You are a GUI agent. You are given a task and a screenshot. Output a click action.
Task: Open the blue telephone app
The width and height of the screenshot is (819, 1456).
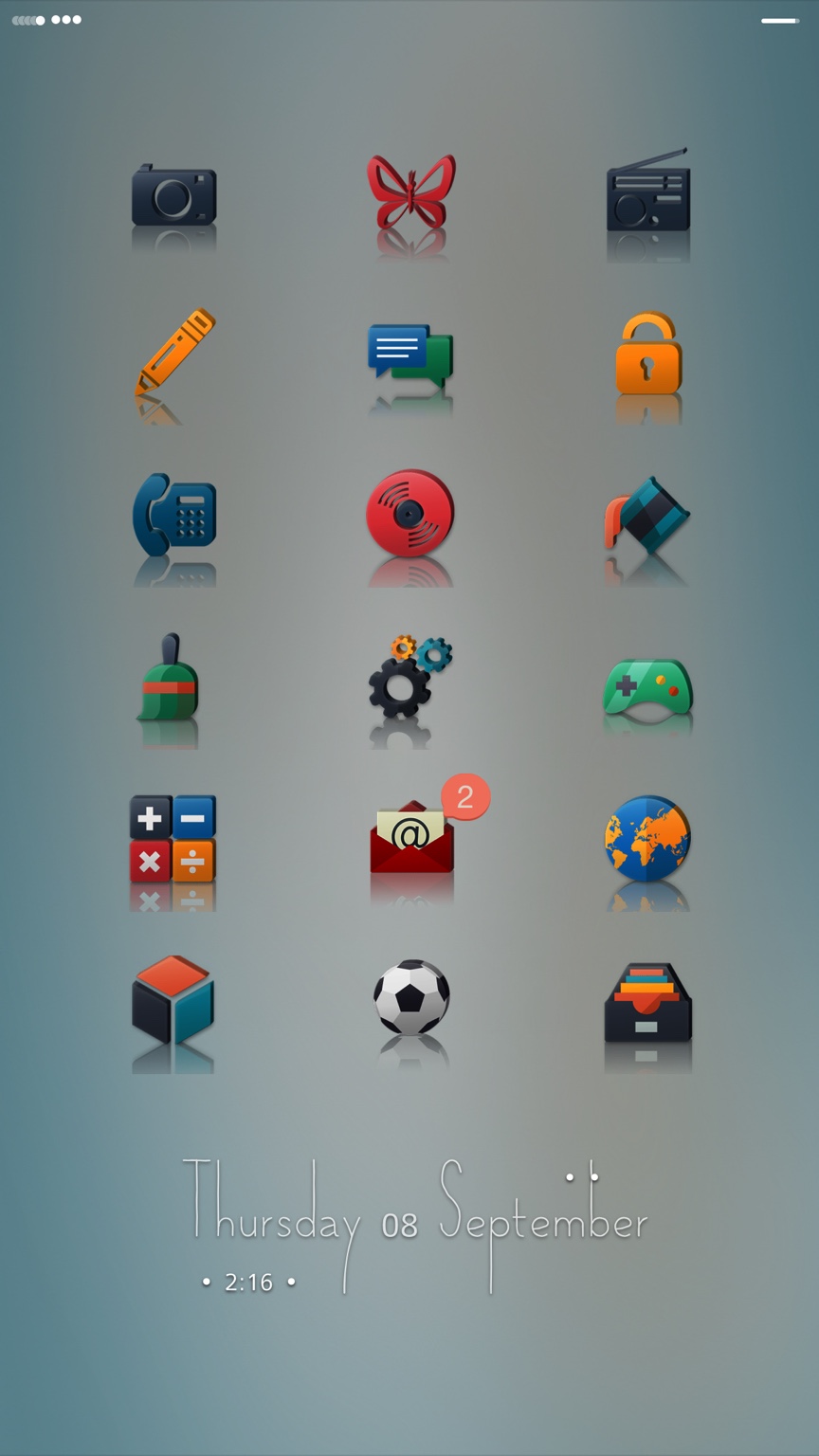click(174, 515)
